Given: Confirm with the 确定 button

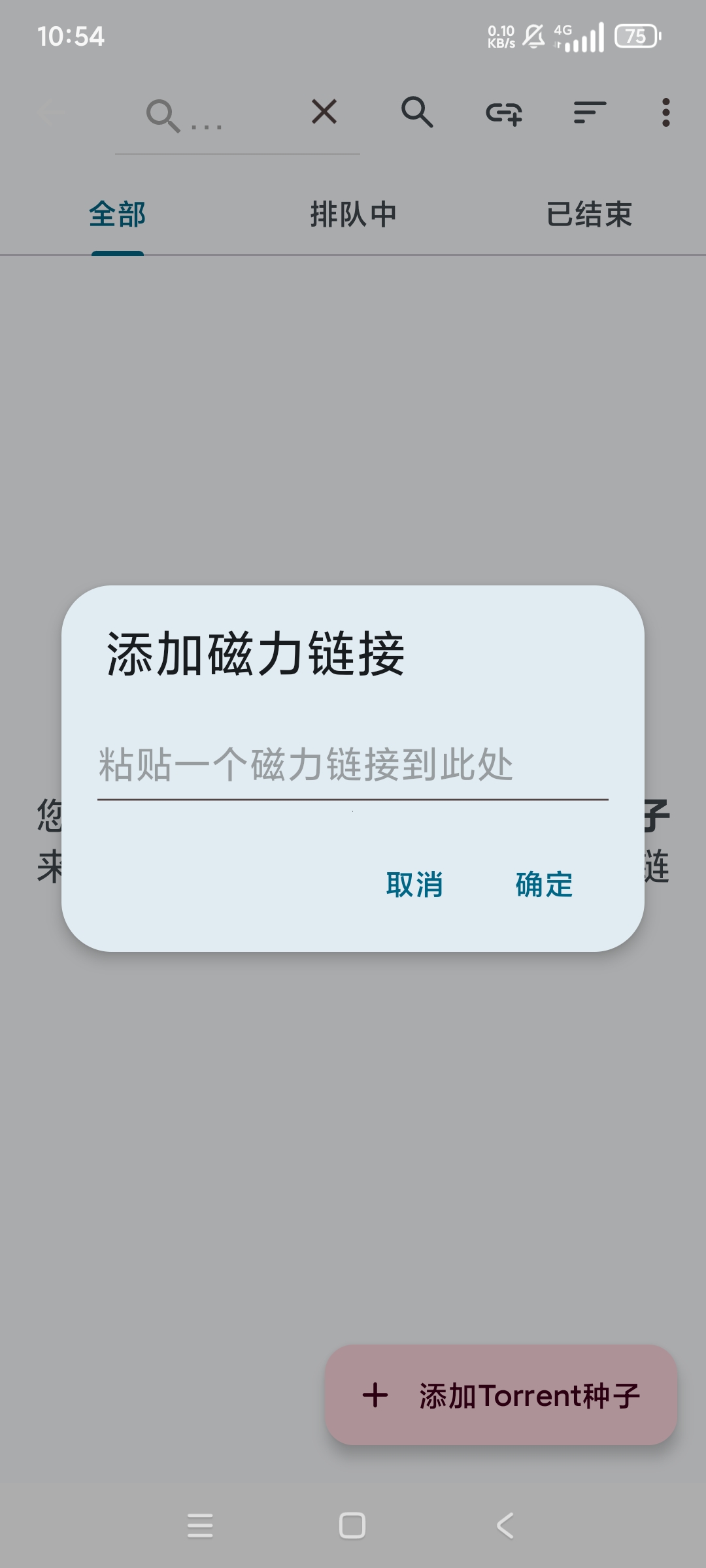Looking at the screenshot, I should pos(544,885).
